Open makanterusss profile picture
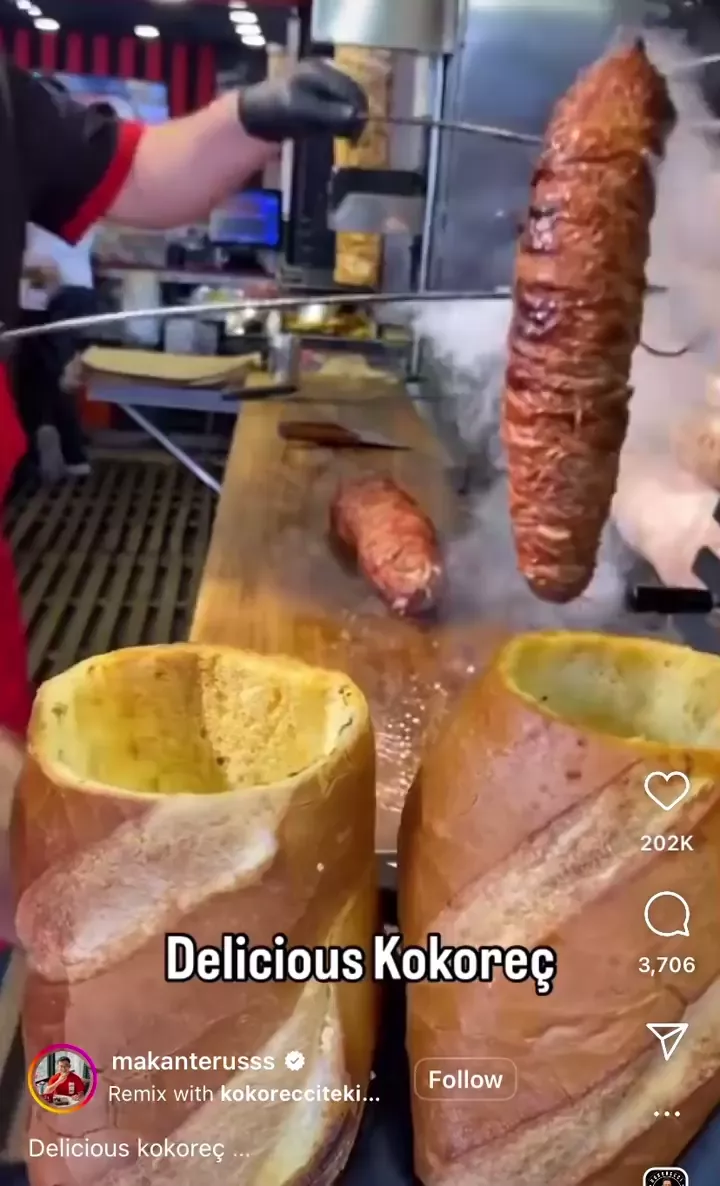Image resolution: width=720 pixels, height=1186 pixels. (63, 1079)
